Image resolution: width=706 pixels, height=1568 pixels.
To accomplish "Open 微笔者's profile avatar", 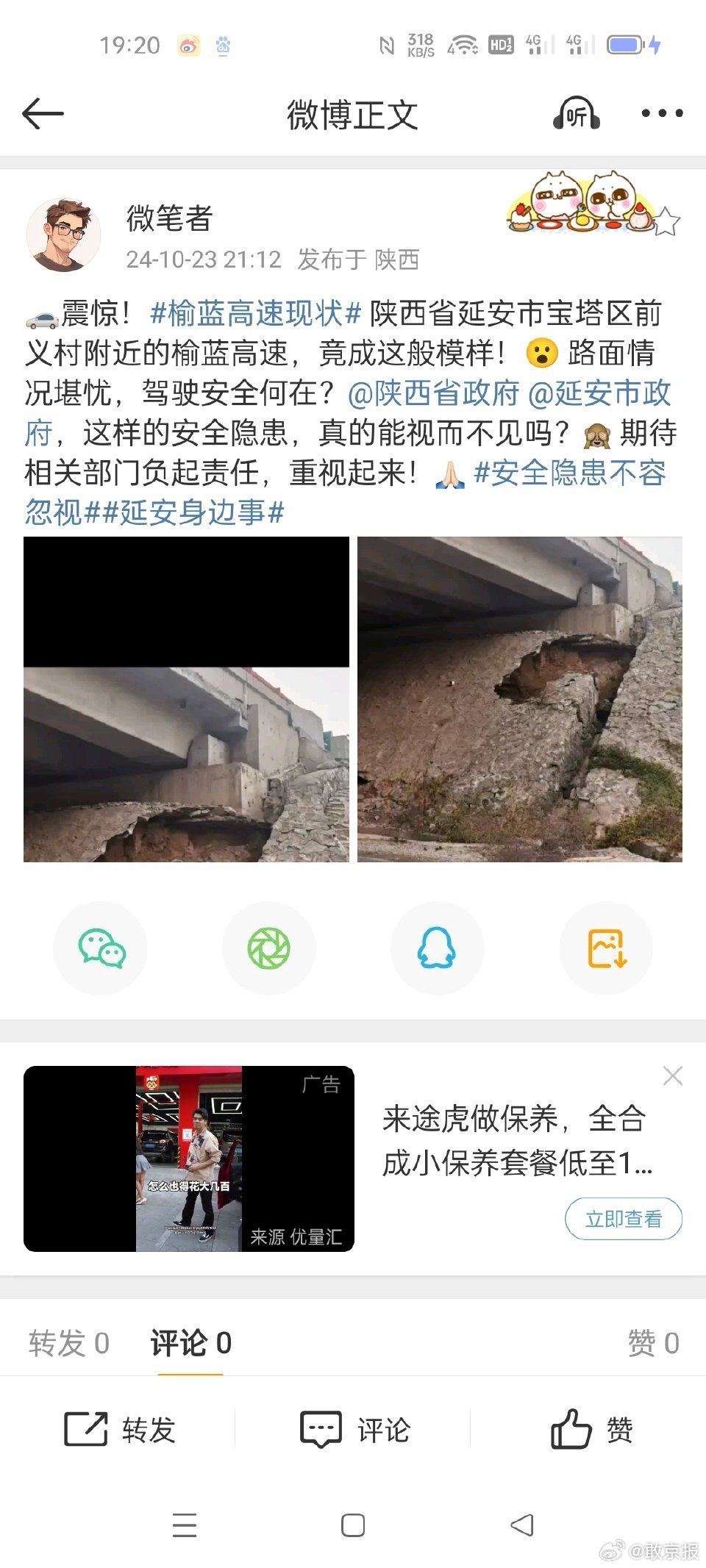I will click(63, 235).
